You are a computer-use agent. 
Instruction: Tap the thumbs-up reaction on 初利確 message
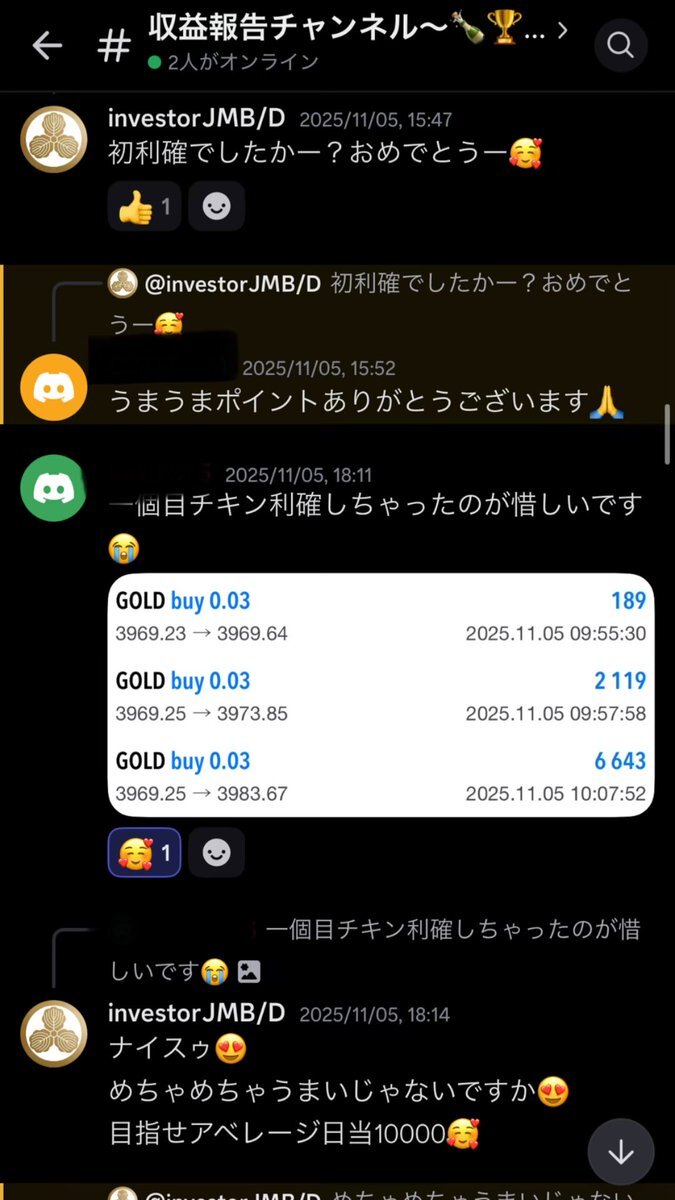pyautogui.click(x=144, y=207)
